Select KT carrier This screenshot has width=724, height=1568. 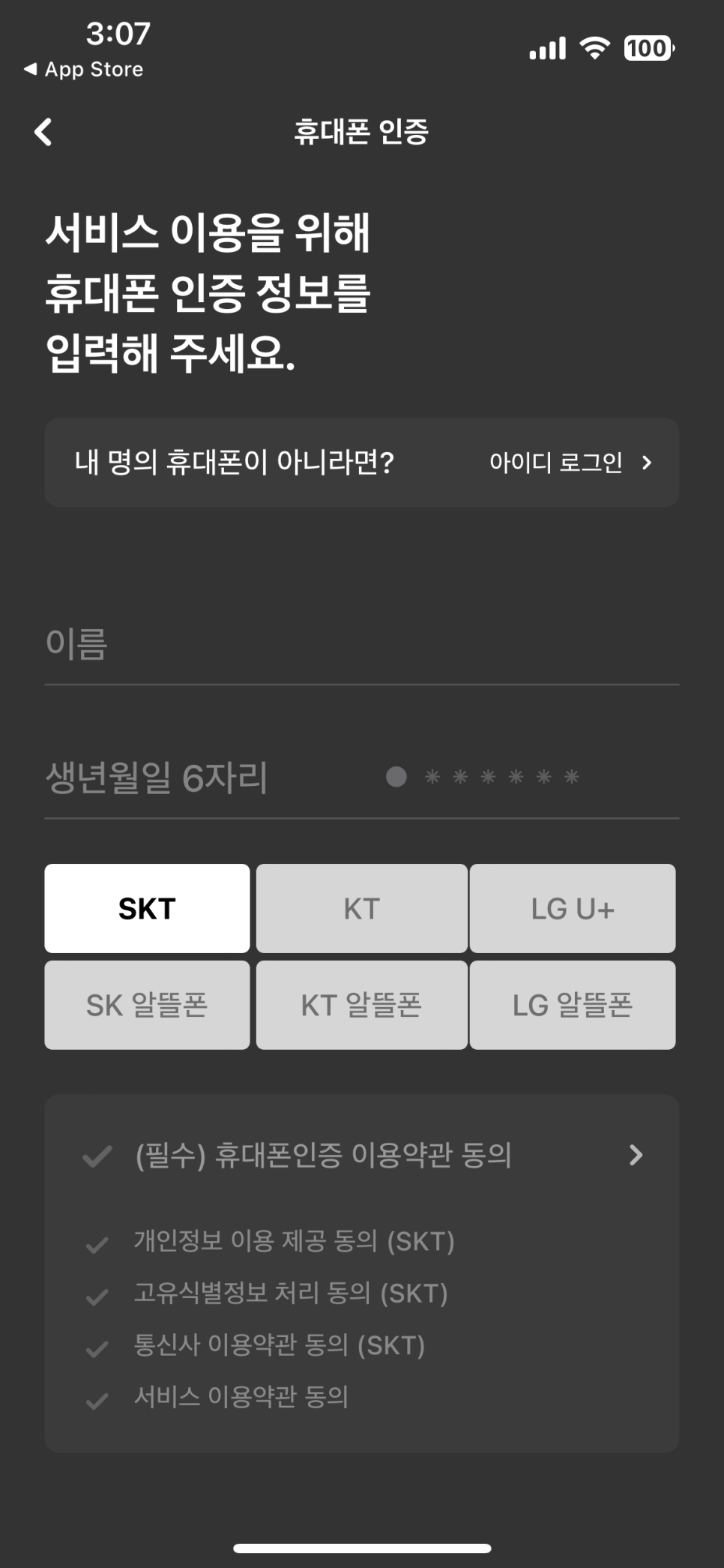[361, 909]
